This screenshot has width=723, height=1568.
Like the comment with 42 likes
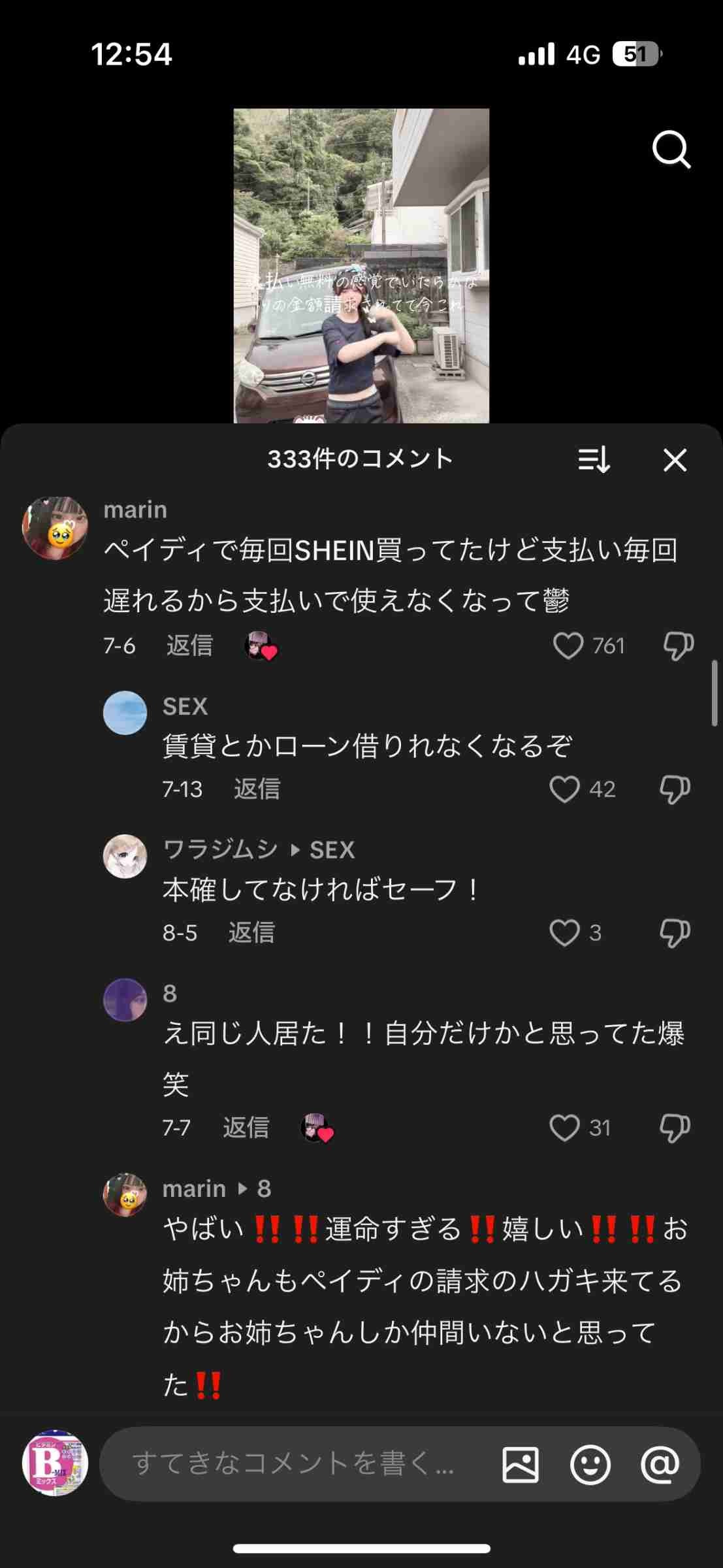pos(565,789)
